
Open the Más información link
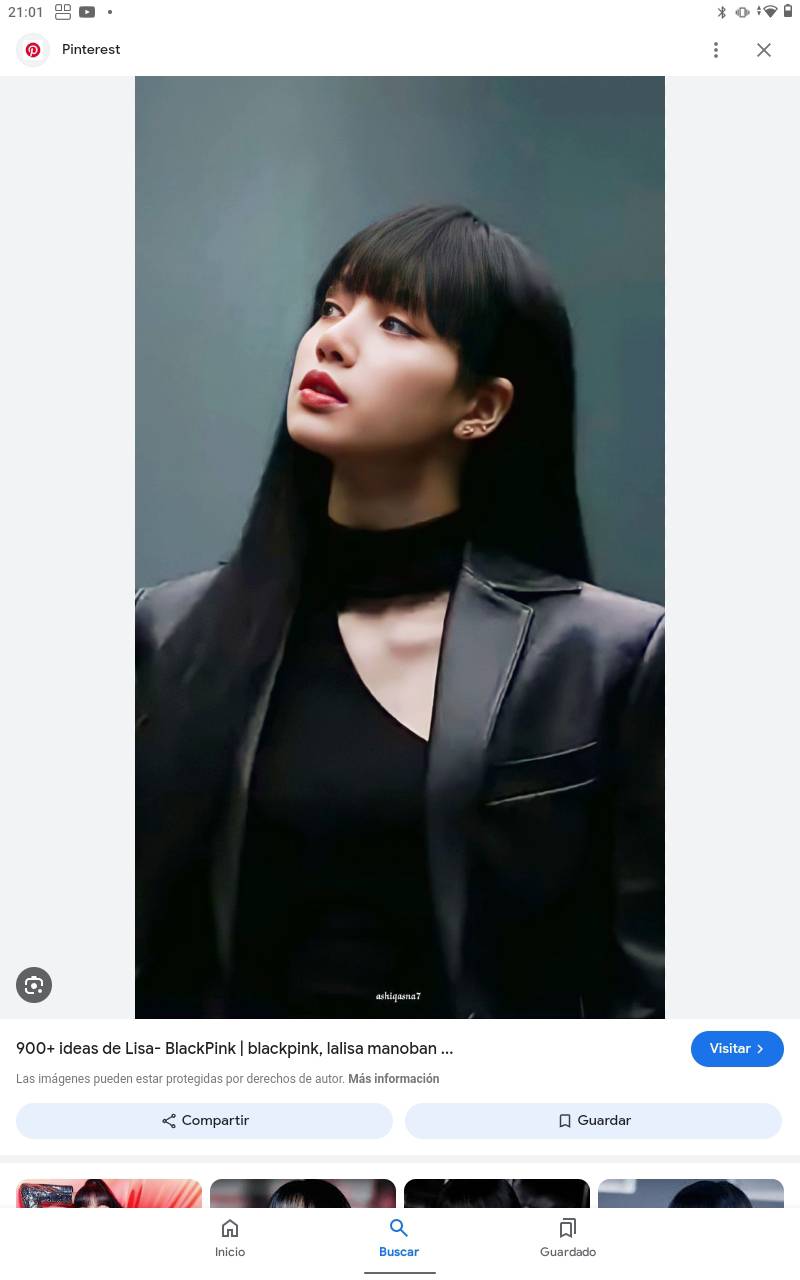pos(393,1079)
